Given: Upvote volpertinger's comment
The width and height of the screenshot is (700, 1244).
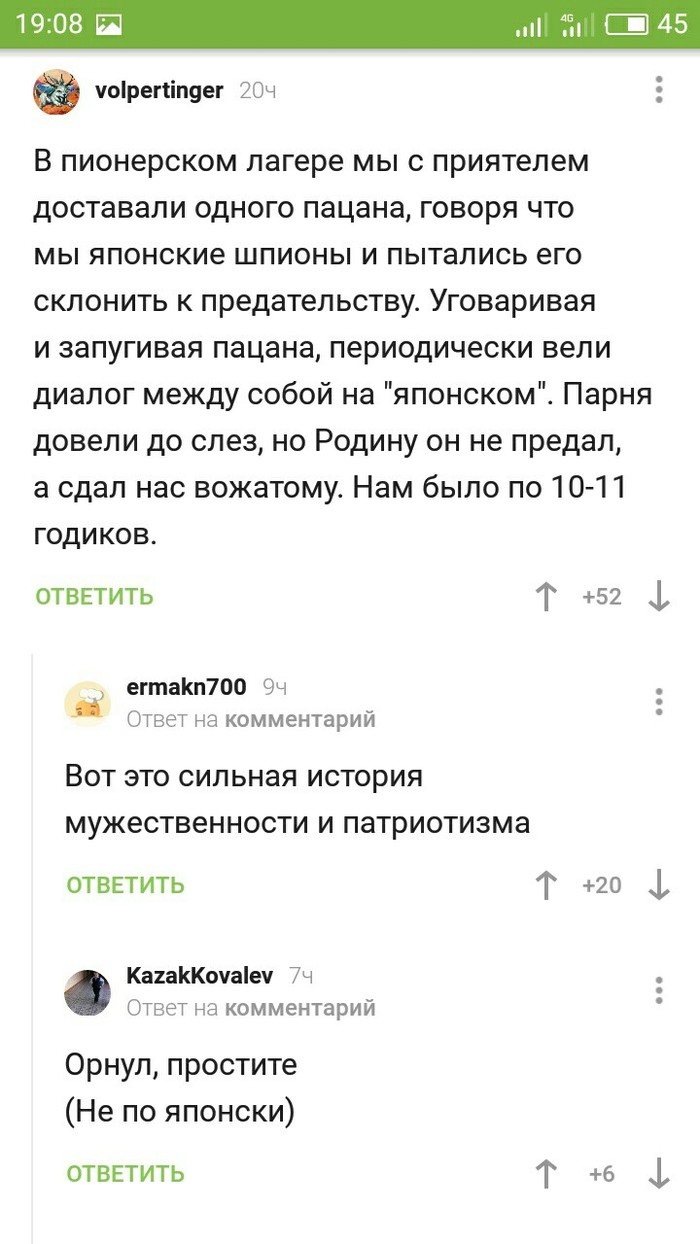Looking at the screenshot, I should click(546, 597).
